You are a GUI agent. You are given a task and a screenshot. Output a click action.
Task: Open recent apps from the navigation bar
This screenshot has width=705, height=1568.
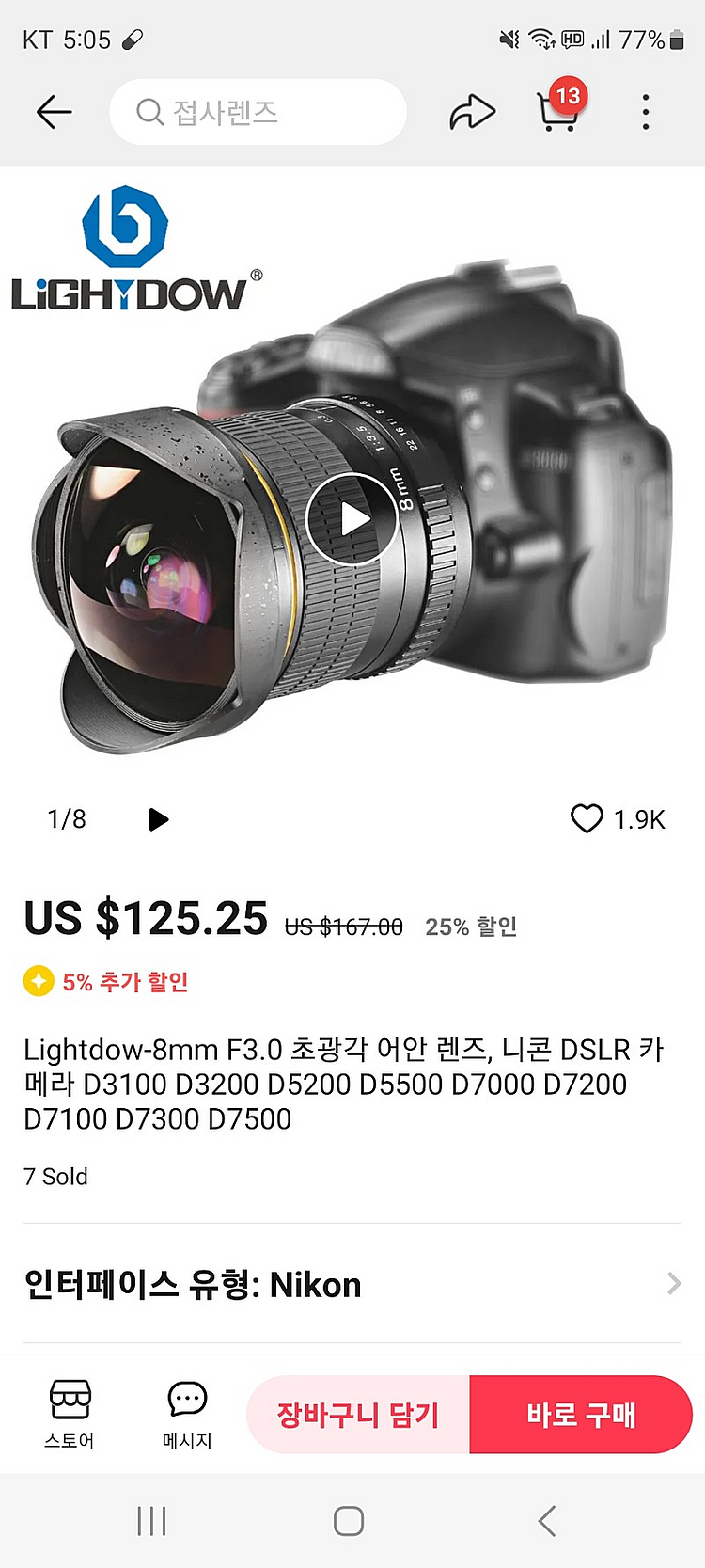[x=151, y=1521]
